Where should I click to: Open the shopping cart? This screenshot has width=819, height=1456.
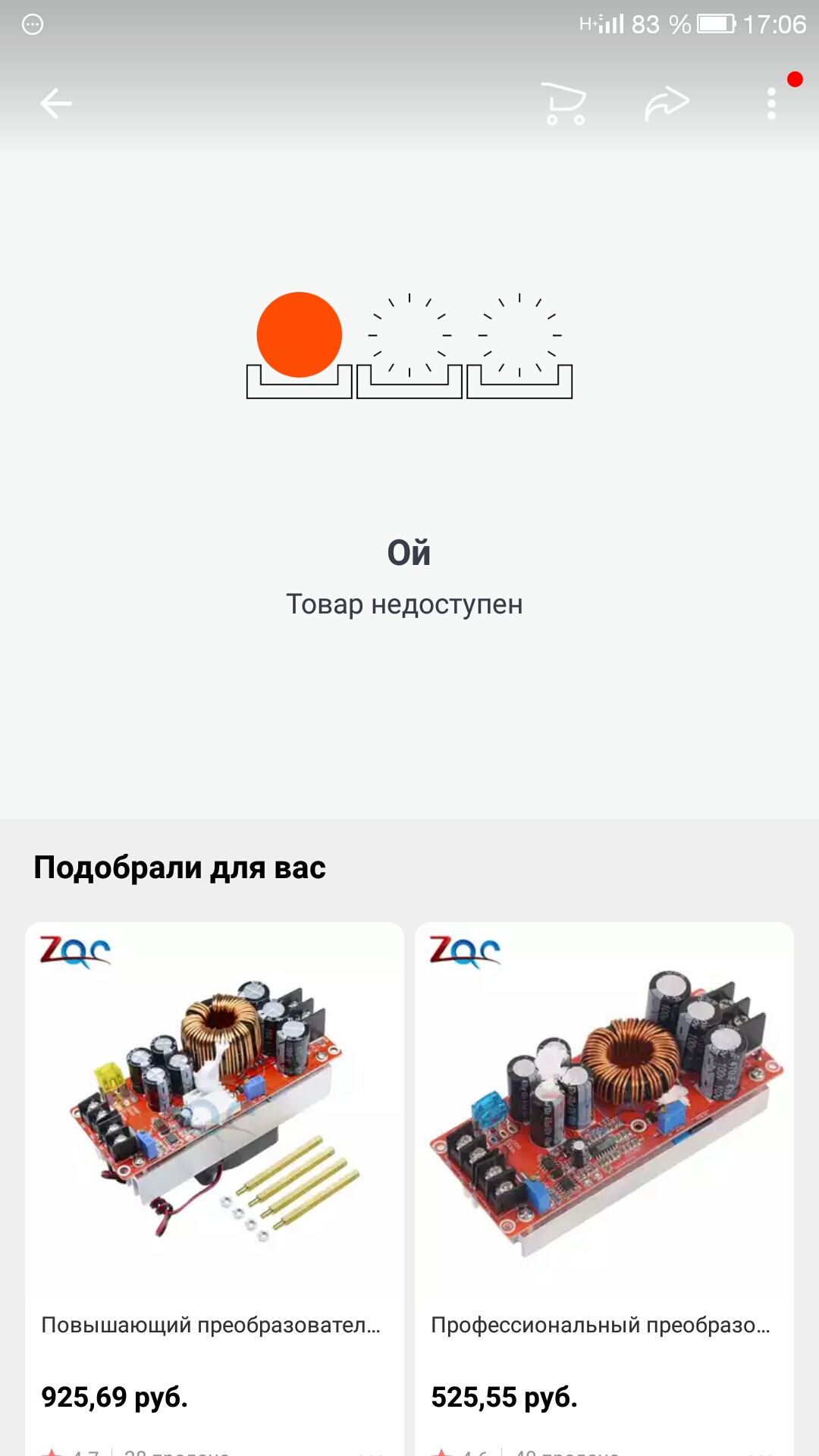[x=564, y=103]
